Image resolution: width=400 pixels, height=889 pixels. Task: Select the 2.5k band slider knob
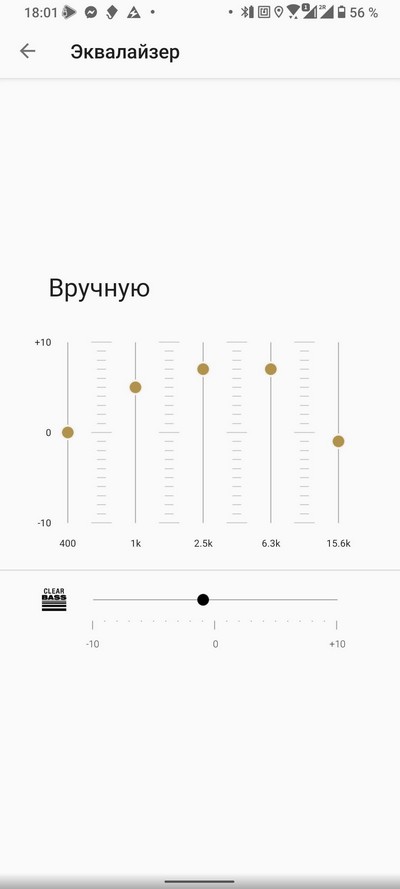[203, 369]
